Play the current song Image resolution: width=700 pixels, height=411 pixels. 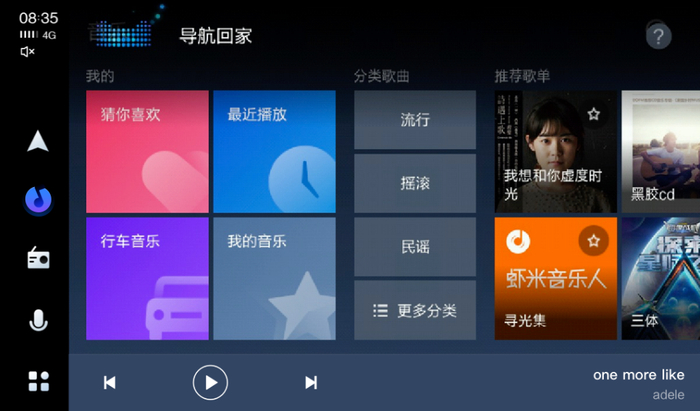[x=210, y=382]
